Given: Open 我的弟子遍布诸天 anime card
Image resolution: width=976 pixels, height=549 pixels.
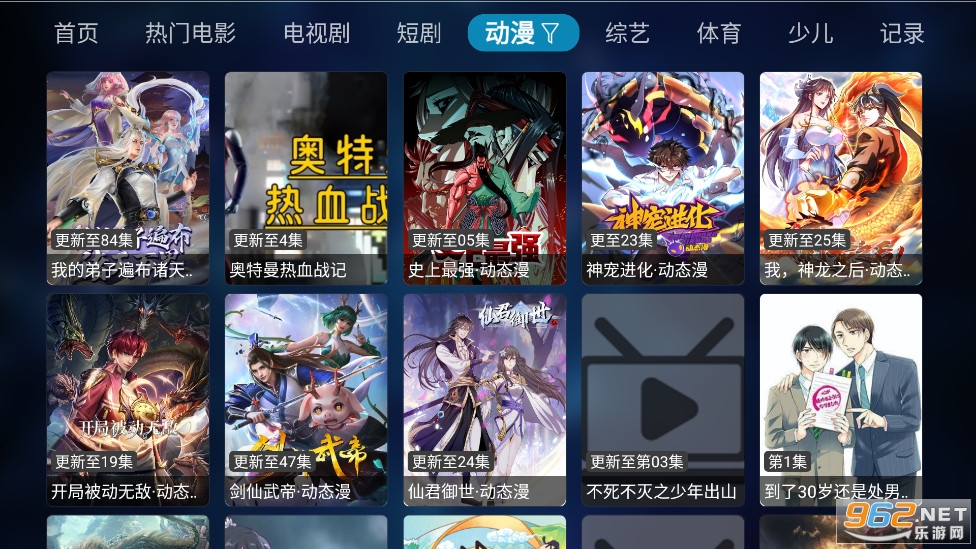Looking at the screenshot, I should pos(128,179).
